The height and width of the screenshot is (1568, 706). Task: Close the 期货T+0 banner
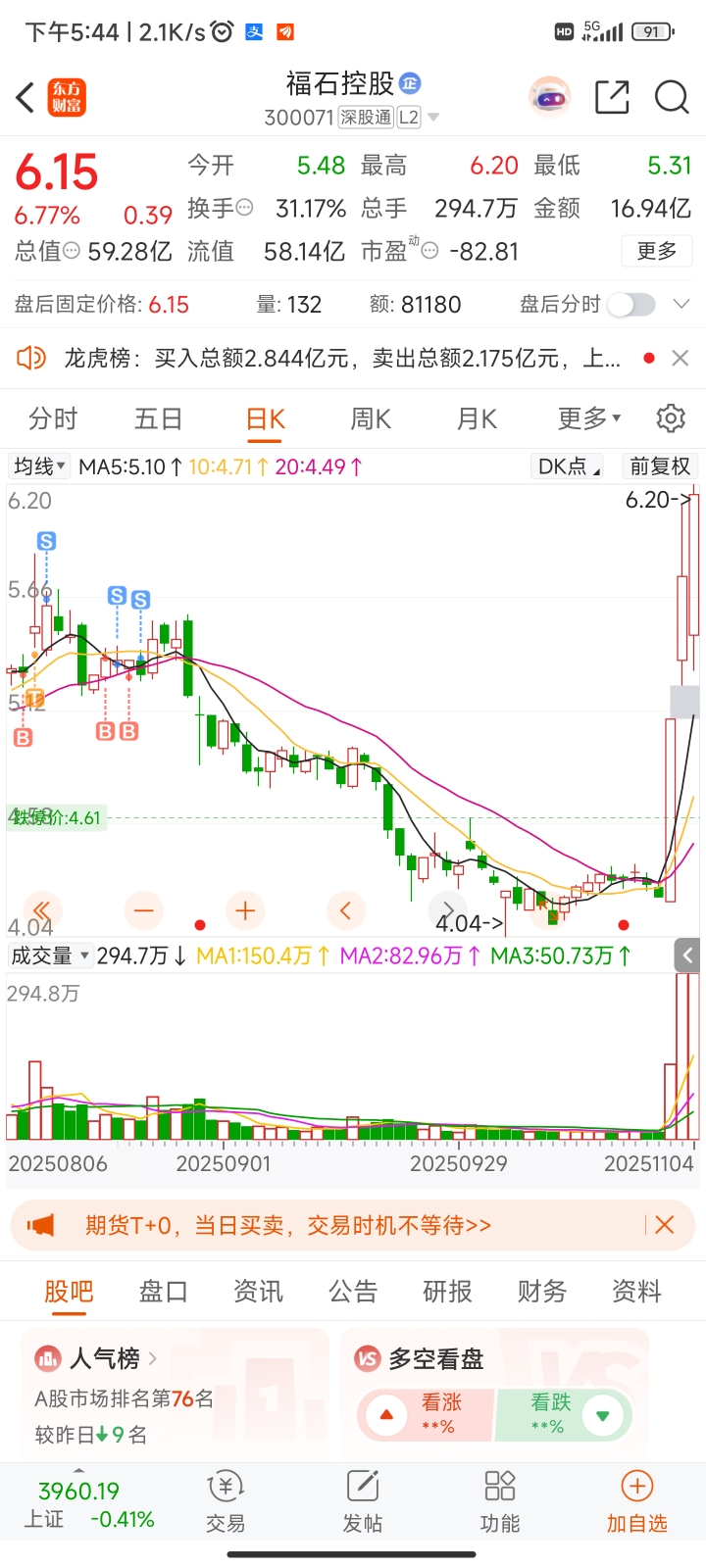664,1225
